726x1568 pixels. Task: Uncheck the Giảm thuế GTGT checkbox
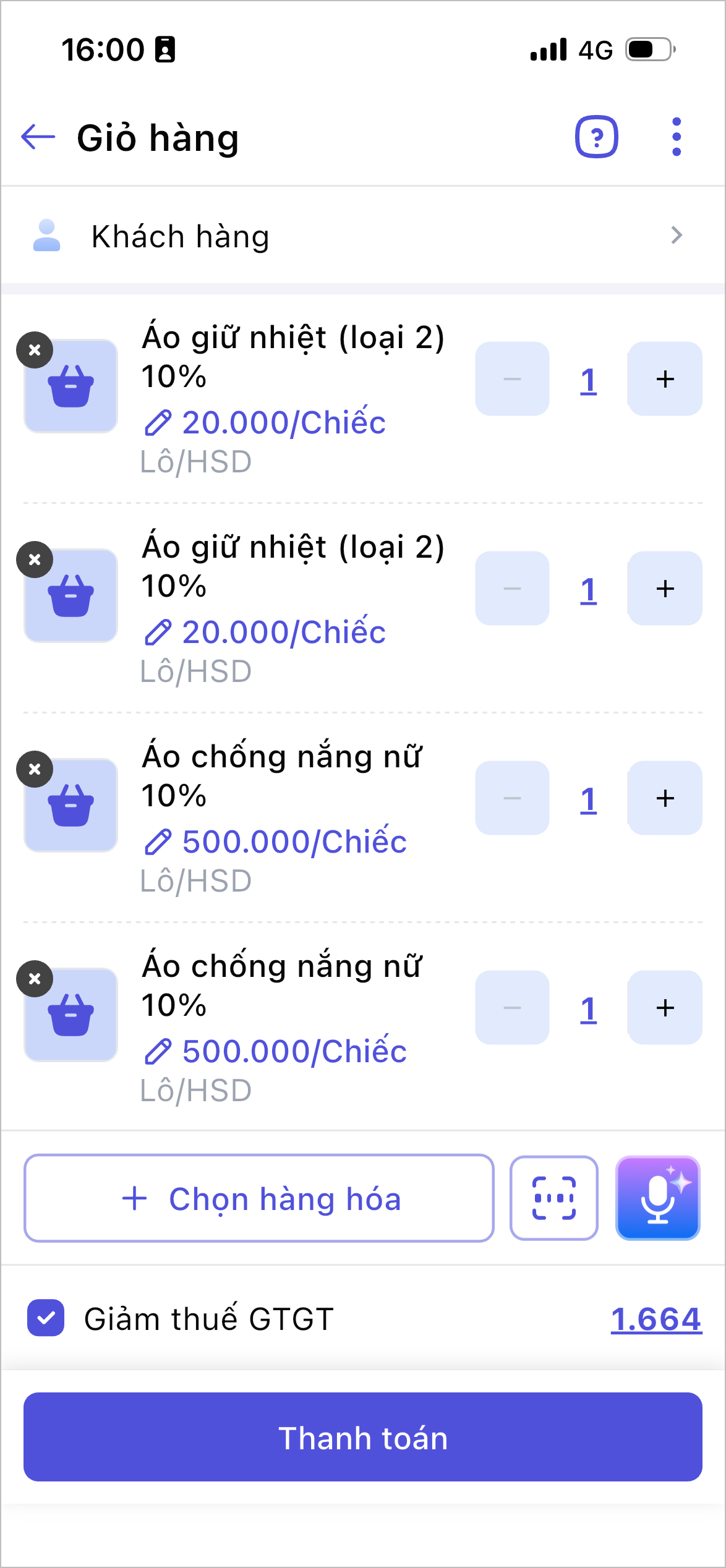(46, 1318)
